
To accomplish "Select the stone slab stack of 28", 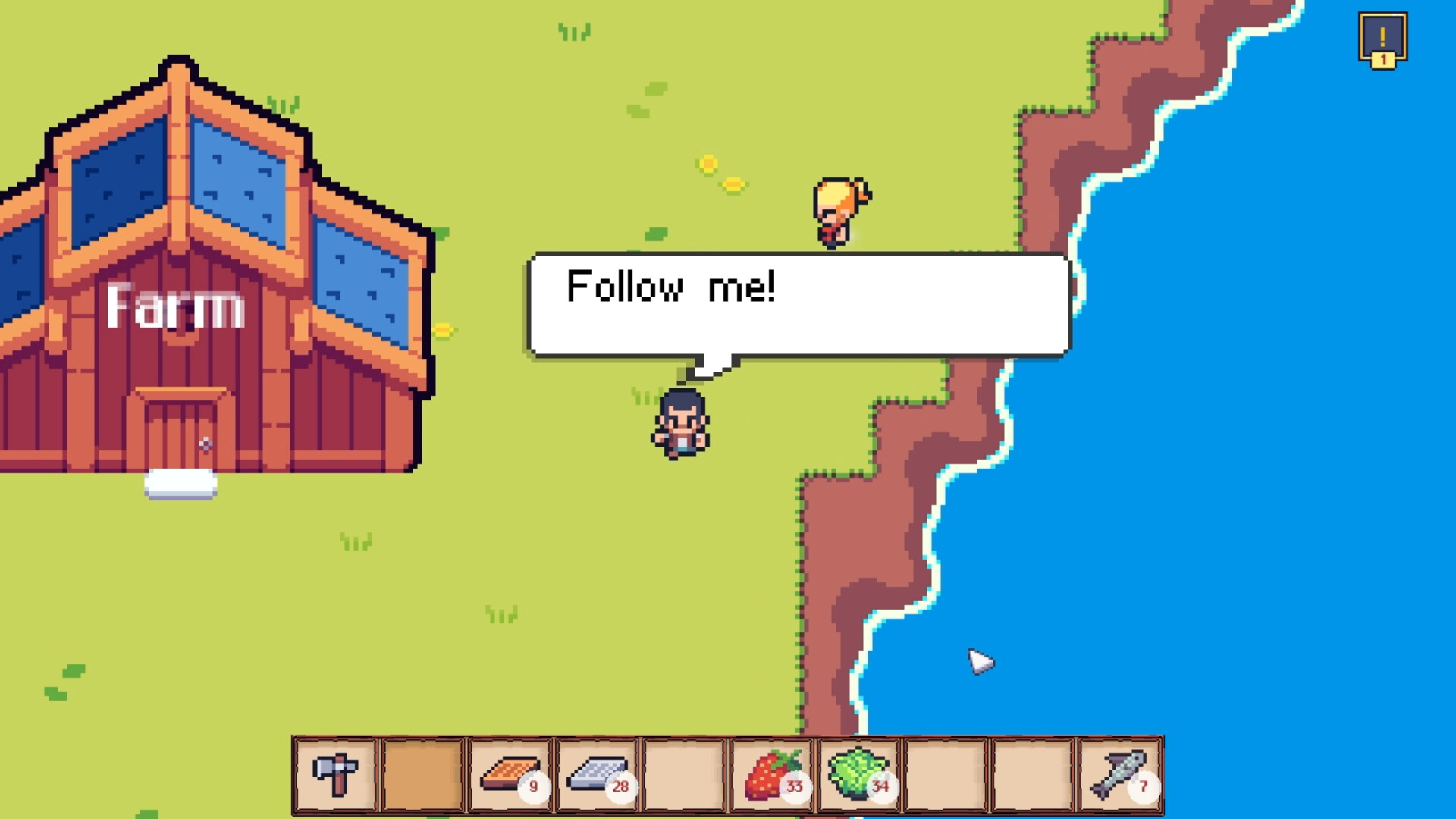I will point(598,775).
